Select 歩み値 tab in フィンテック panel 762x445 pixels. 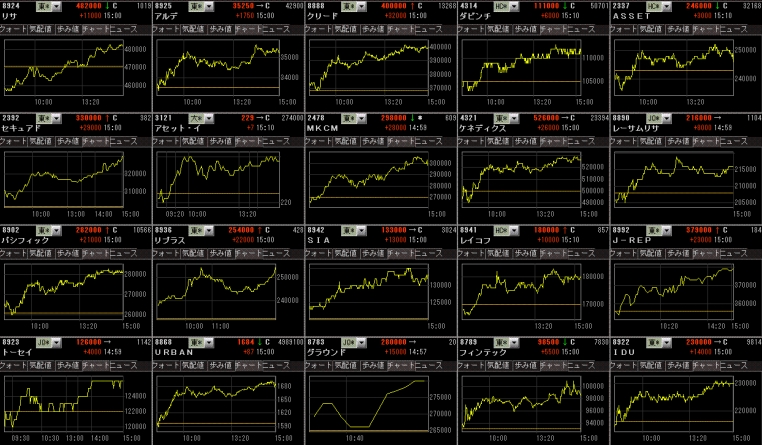pos(523,365)
